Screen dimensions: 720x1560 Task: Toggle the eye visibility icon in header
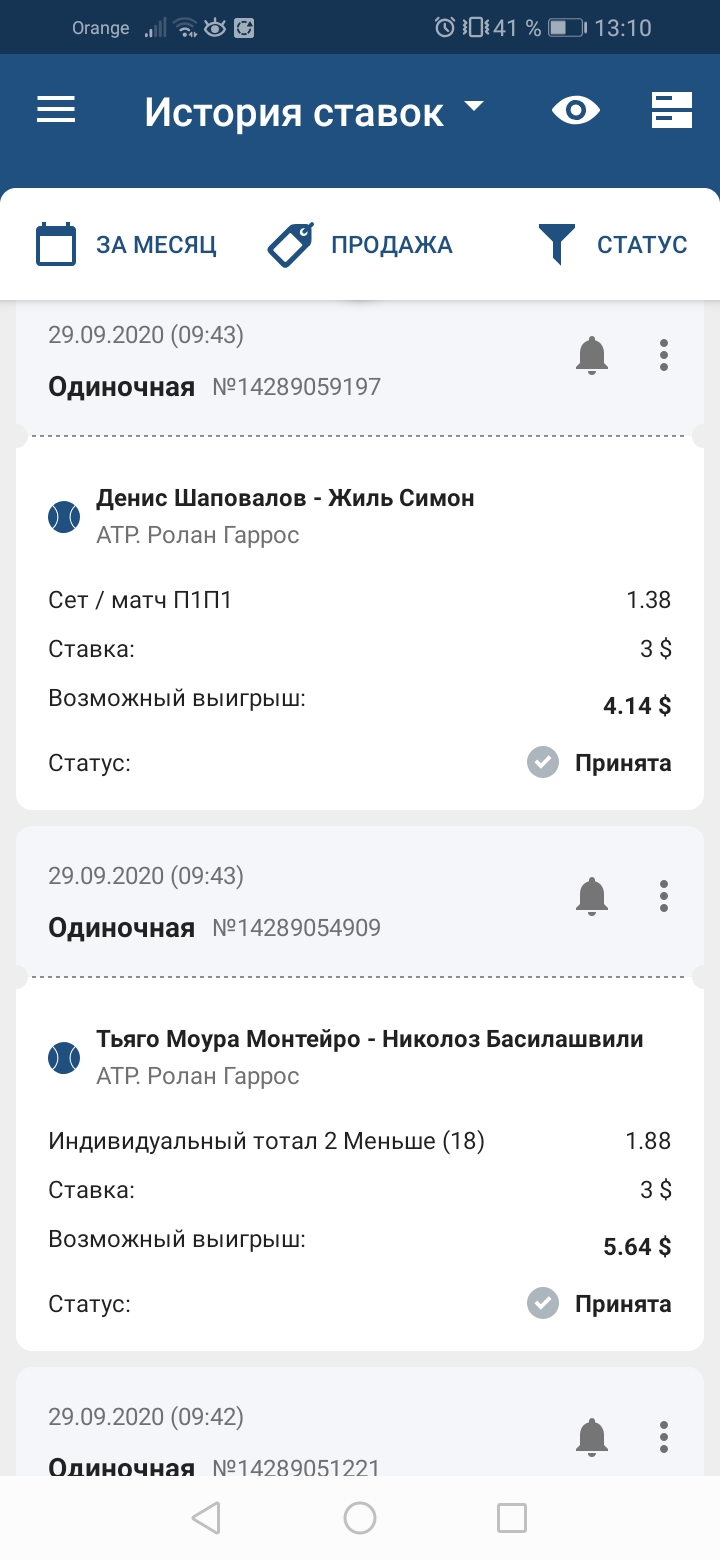[x=576, y=110]
